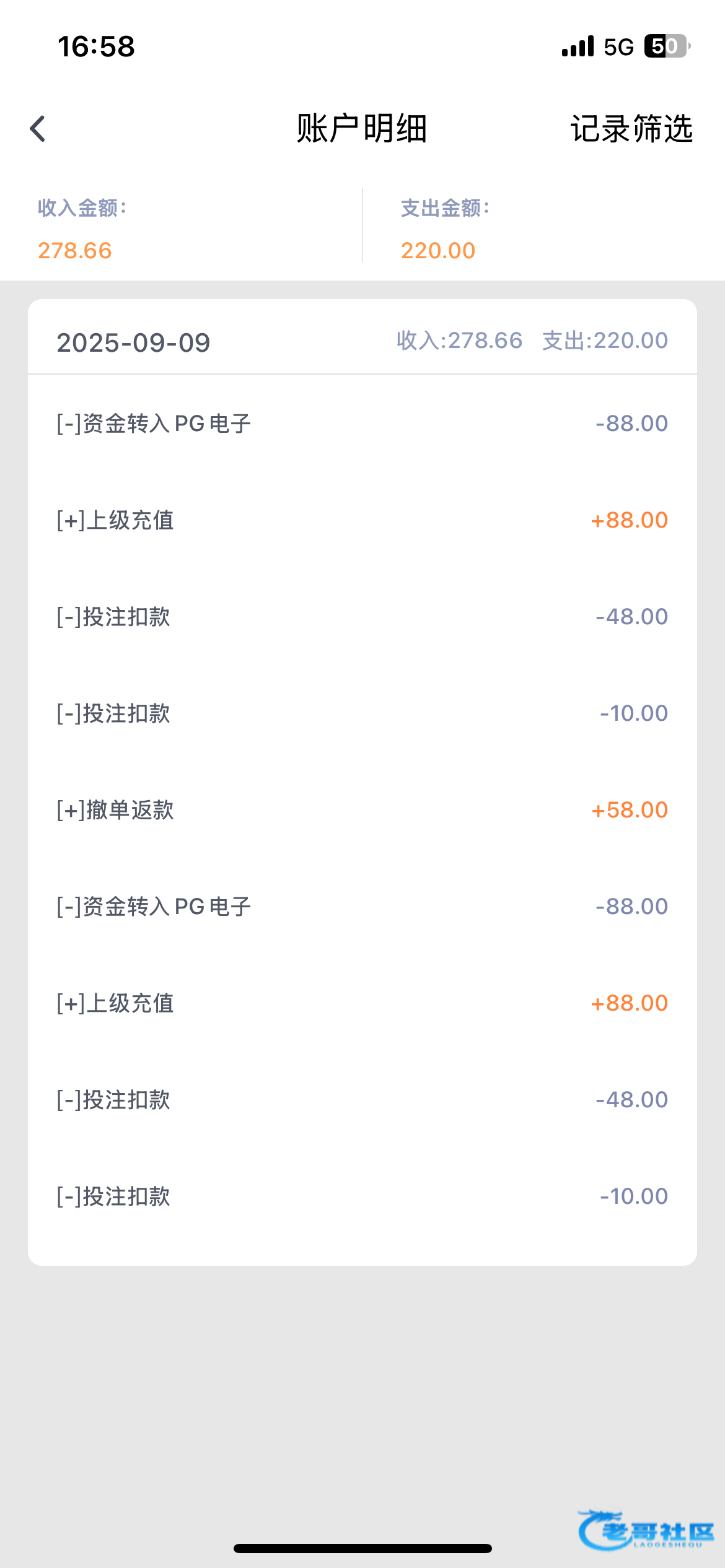Viewport: 725px width, 1568px height.
Task: Open 记录筛选 record filter
Action: (631, 129)
